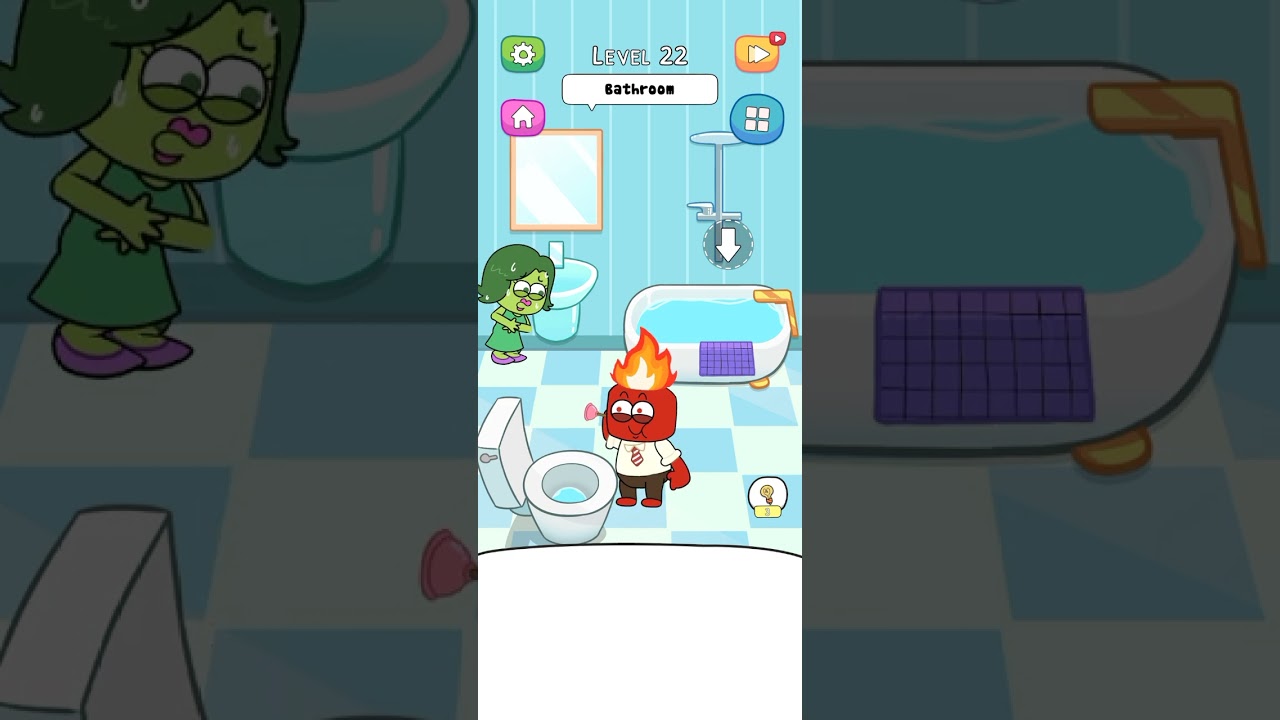Open the green settings gear
1280x720 pixels.
(x=523, y=54)
